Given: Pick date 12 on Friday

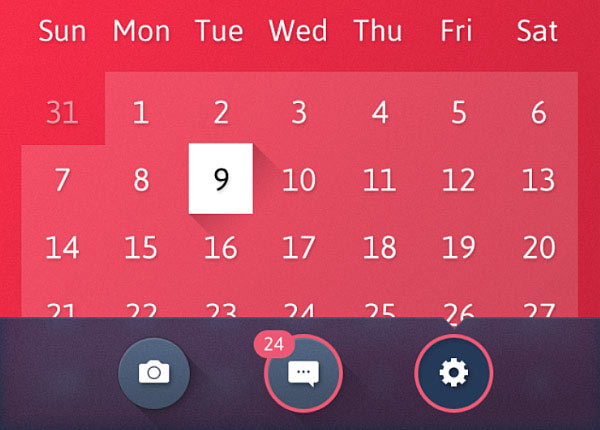Looking at the screenshot, I should click(x=458, y=180).
